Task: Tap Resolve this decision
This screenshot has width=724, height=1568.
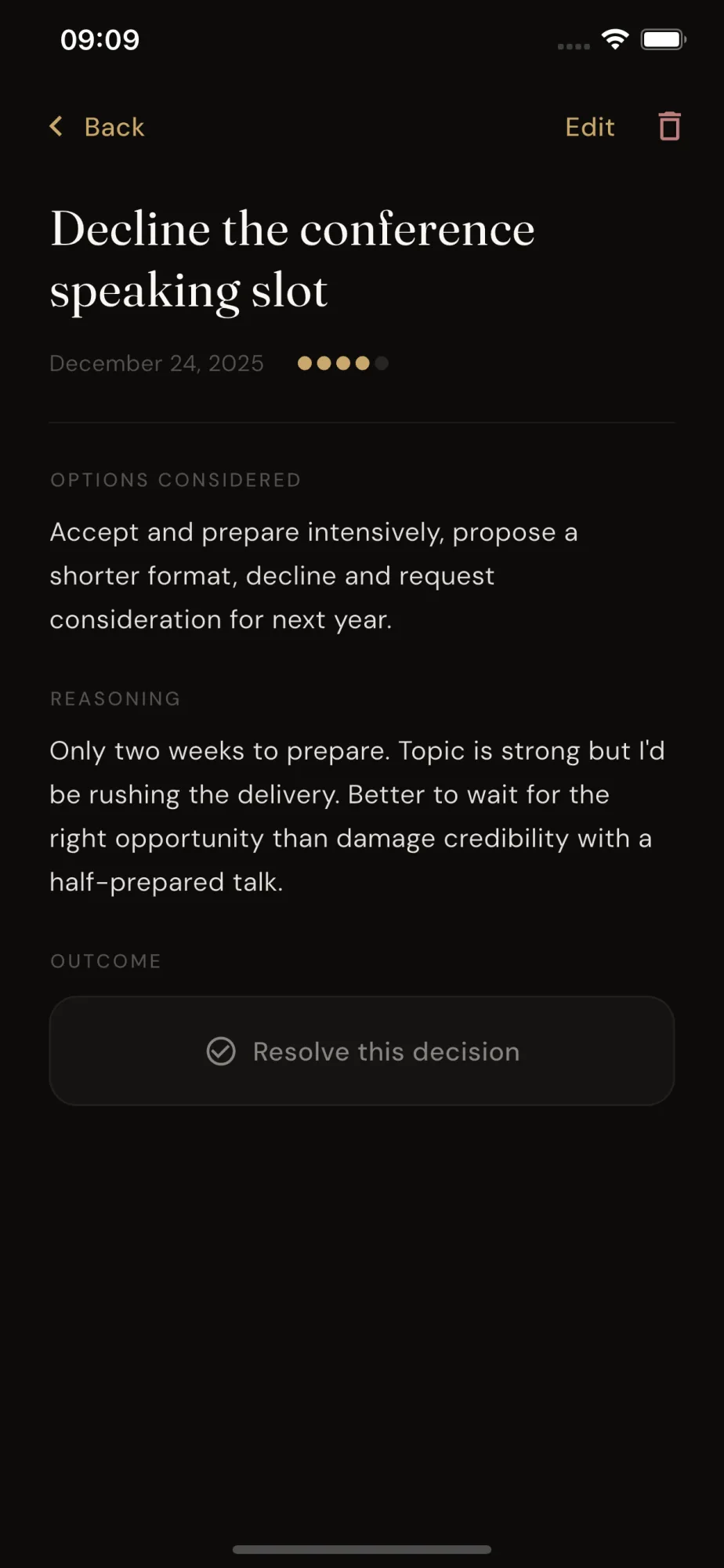Action: pyautogui.click(x=362, y=1051)
